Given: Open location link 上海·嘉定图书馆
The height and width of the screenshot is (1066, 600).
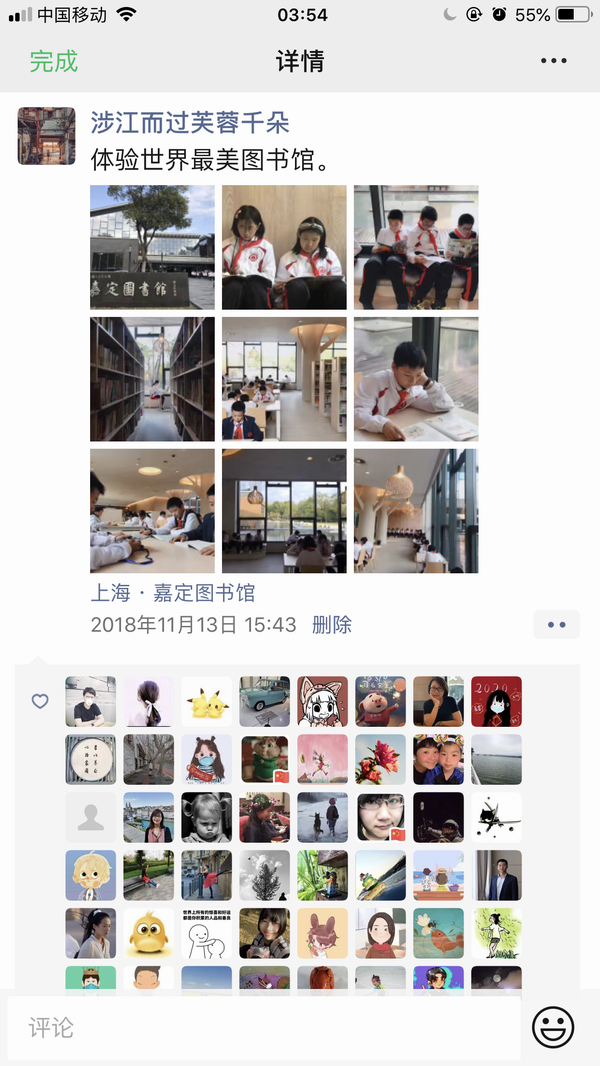Looking at the screenshot, I should point(173,592).
